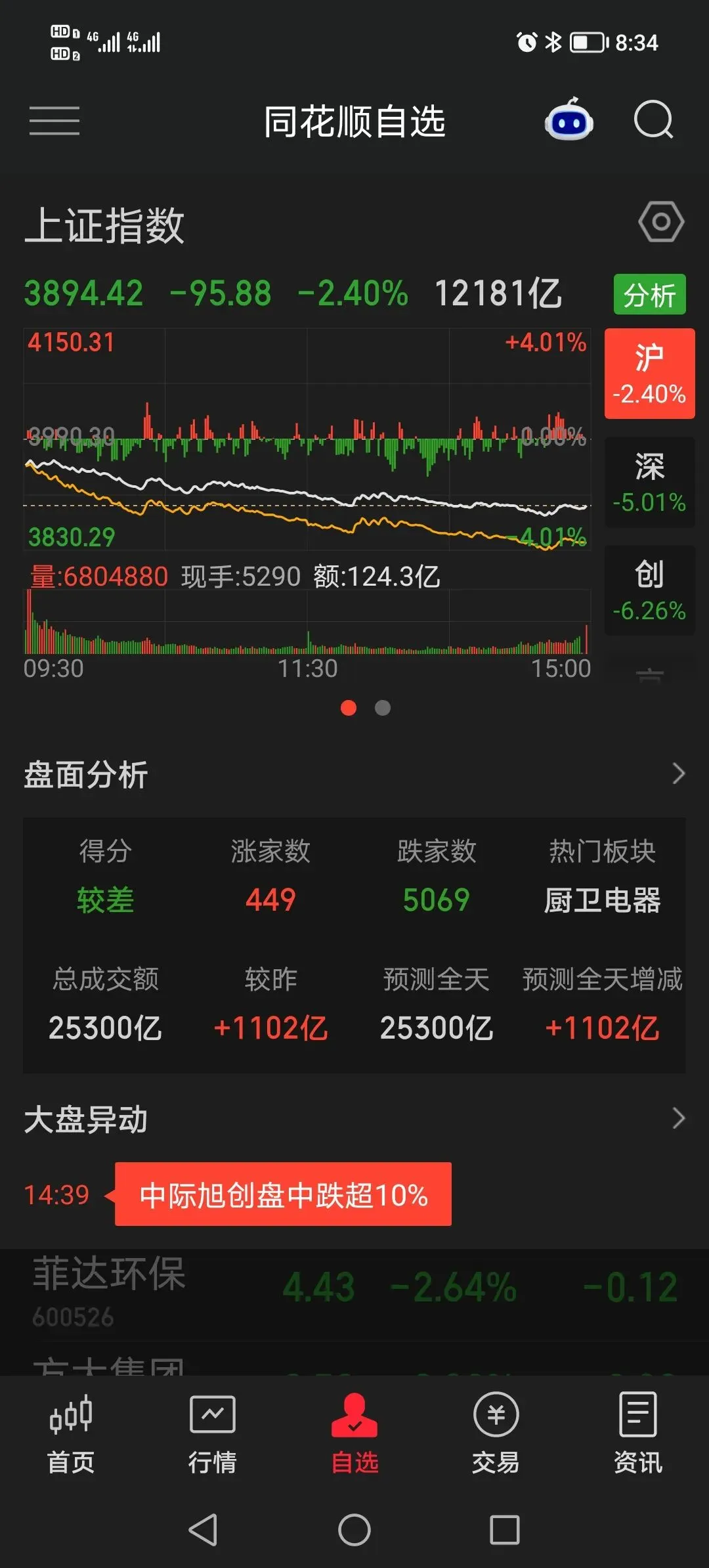
Task: Switch to the 行情 tab
Action: coord(213,1434)
